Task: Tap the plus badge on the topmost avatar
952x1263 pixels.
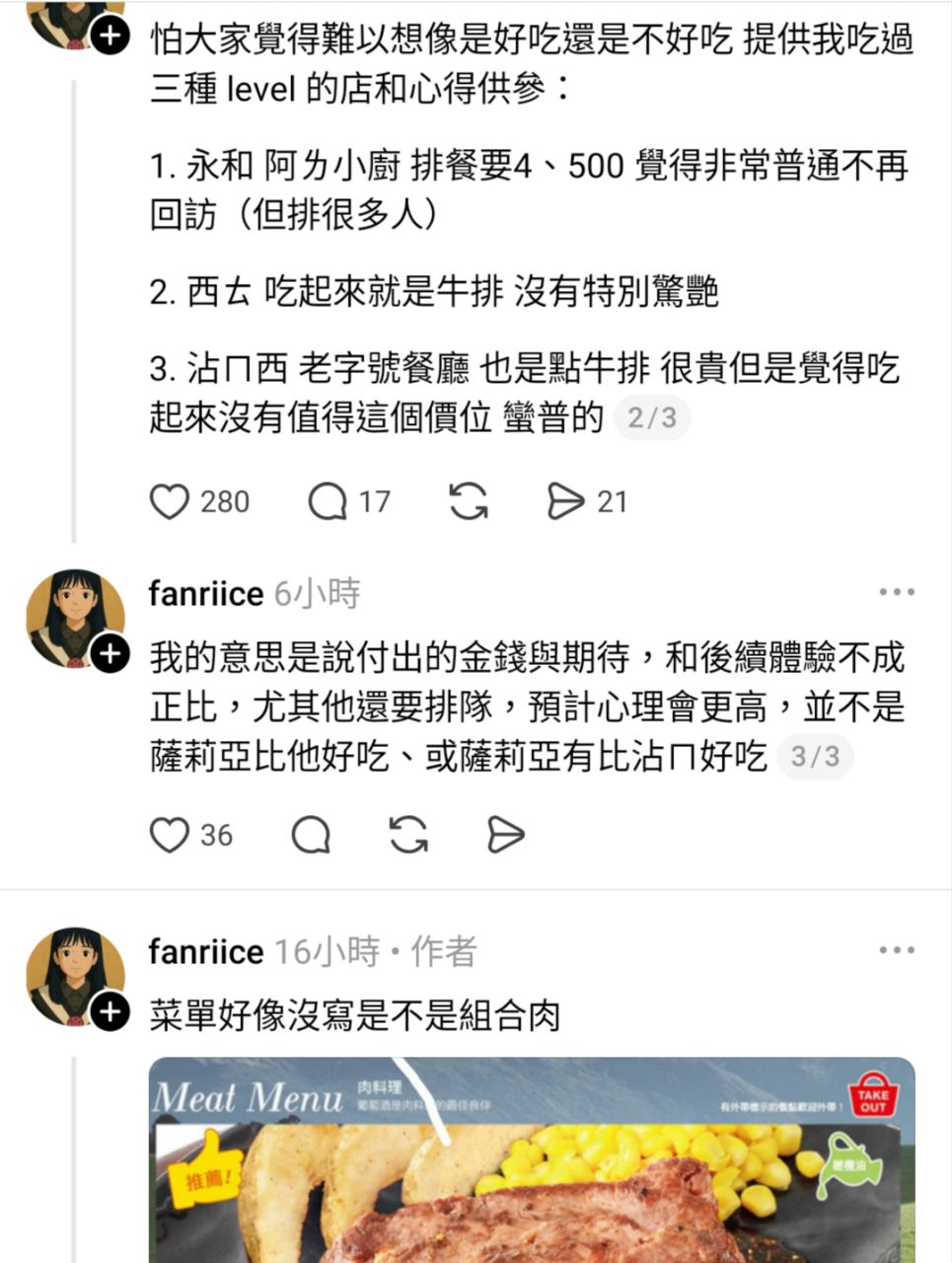Action: point(110,37)
